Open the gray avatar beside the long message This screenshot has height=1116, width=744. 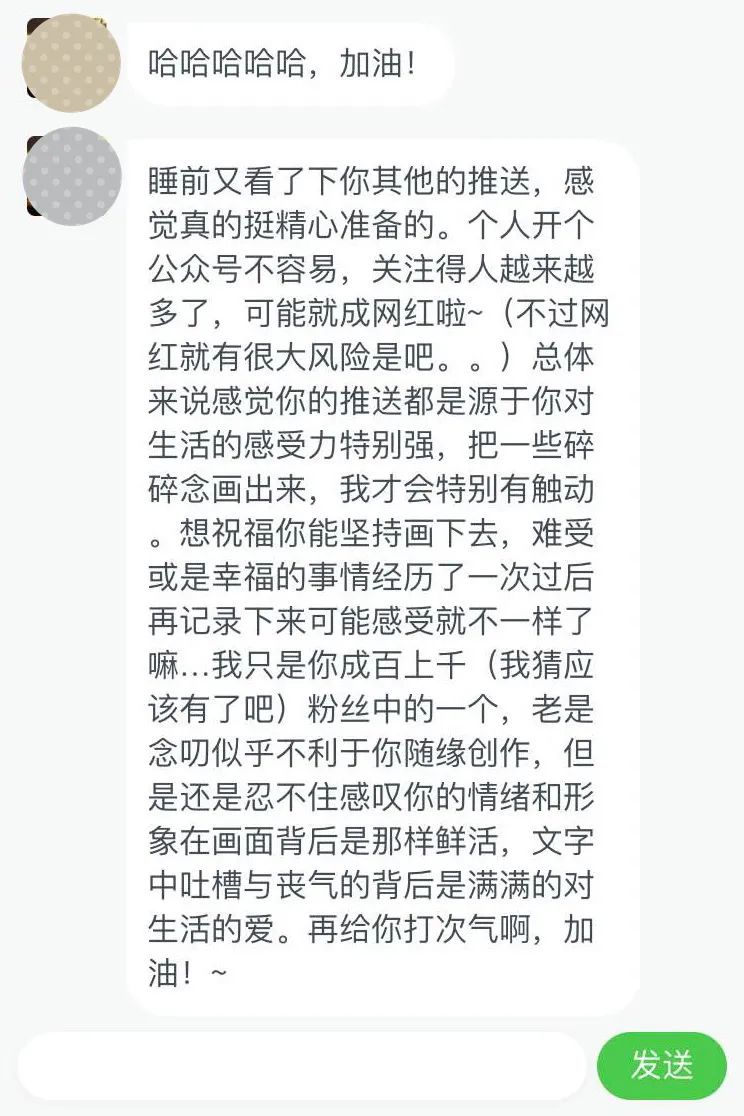click(71, 177)
